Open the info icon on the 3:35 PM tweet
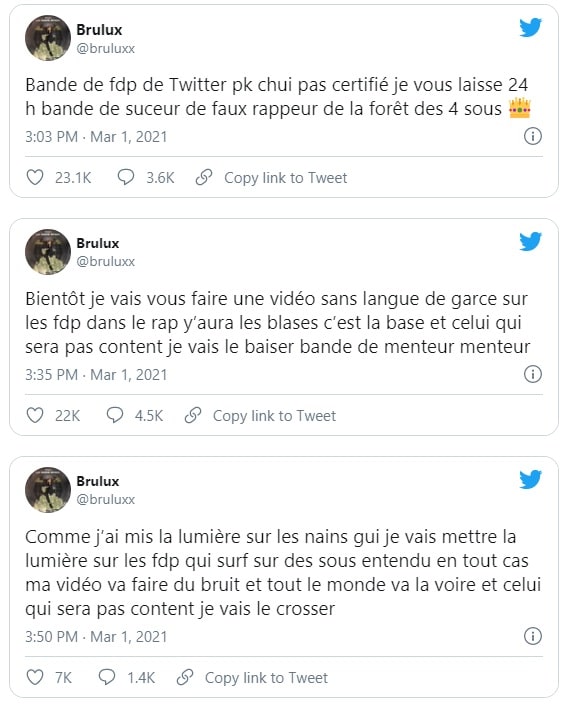The height and width of the screenshot is (712, 575). 533,374
